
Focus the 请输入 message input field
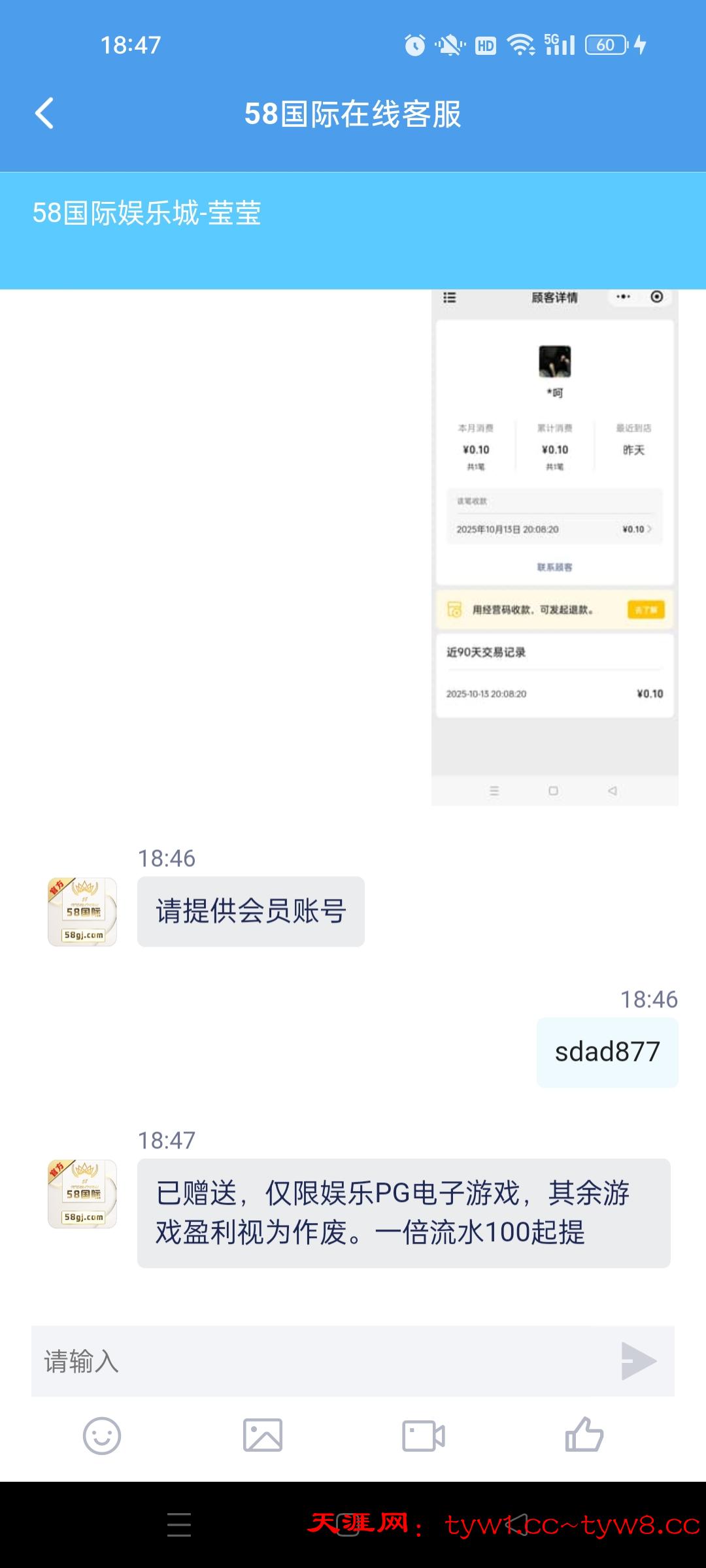tap(320, 1362)
